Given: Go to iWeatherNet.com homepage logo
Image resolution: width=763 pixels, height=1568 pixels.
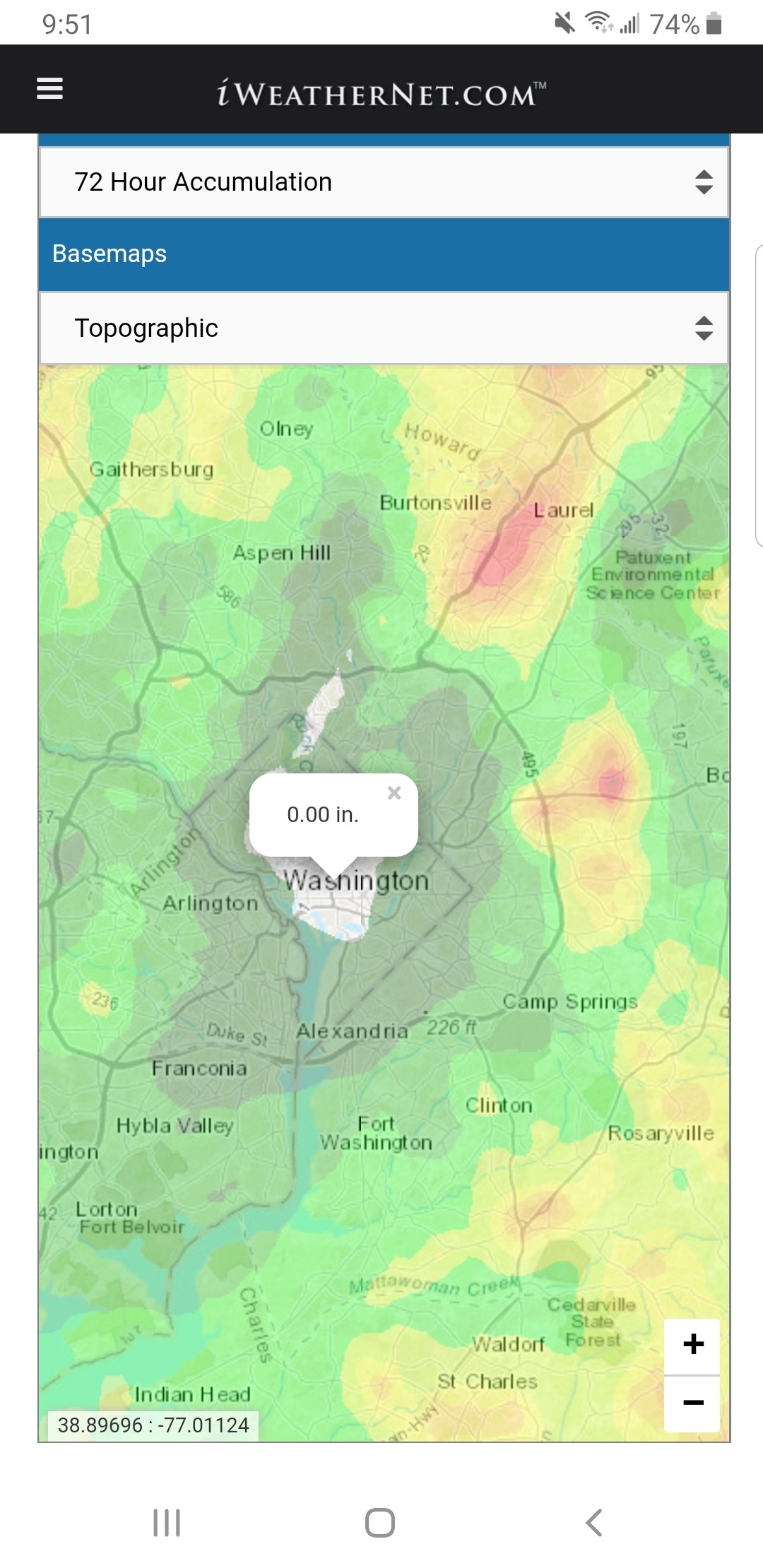Looking at the screenshot, I should click(x=381, y=93).
